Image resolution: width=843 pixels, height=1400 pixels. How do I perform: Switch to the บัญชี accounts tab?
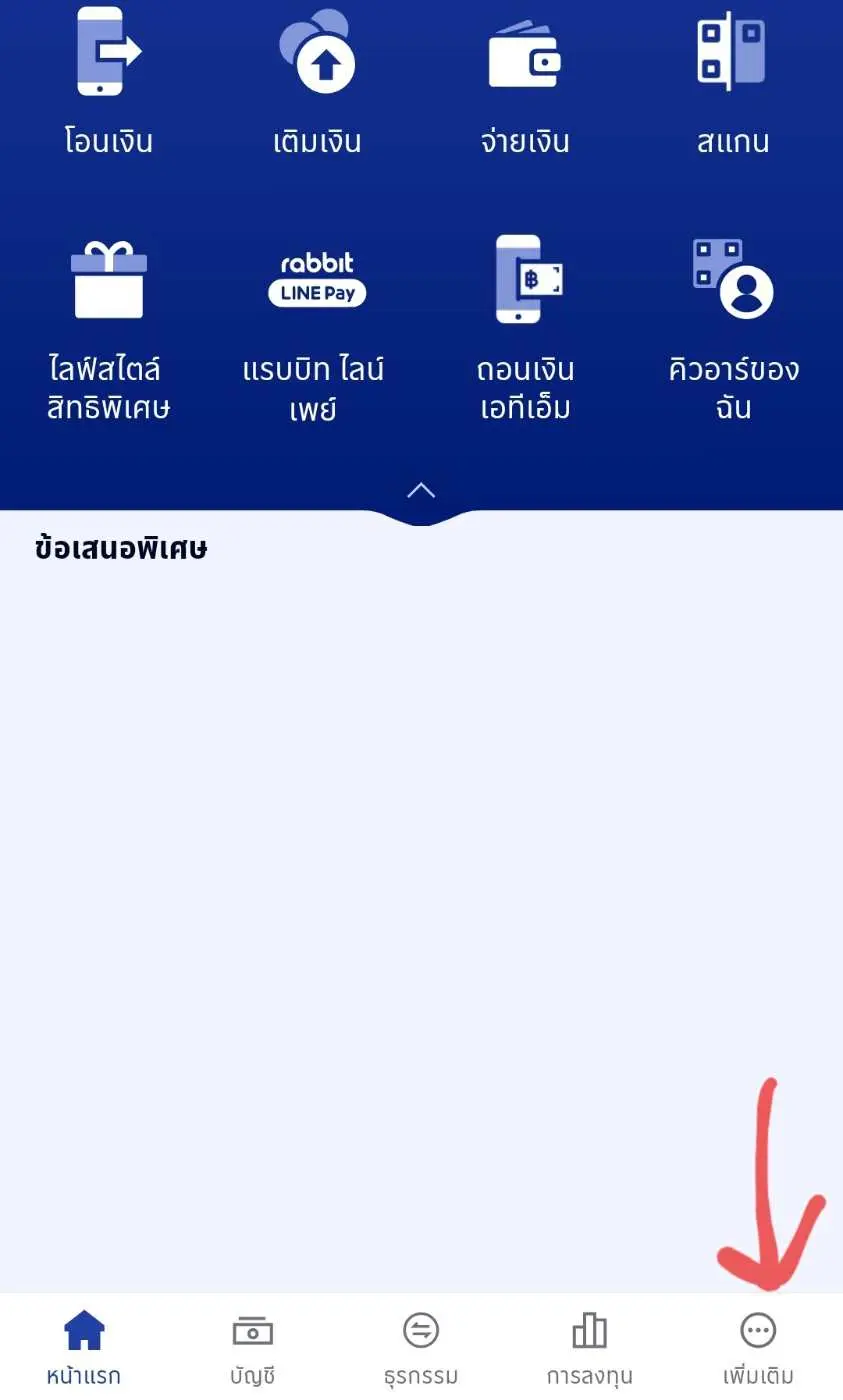point(252,1347)
